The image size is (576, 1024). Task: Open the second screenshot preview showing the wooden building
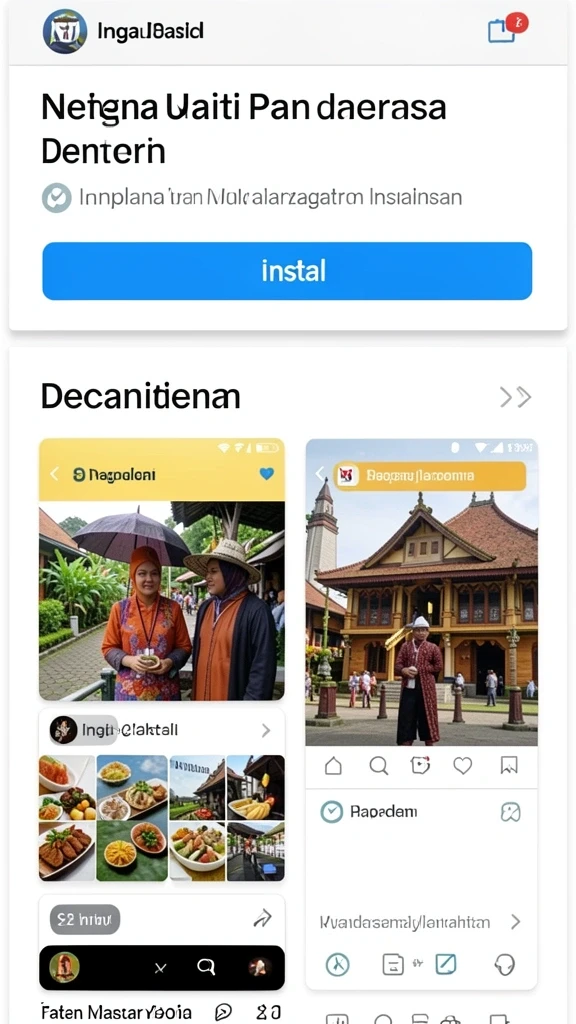click(x=422, y=592)
